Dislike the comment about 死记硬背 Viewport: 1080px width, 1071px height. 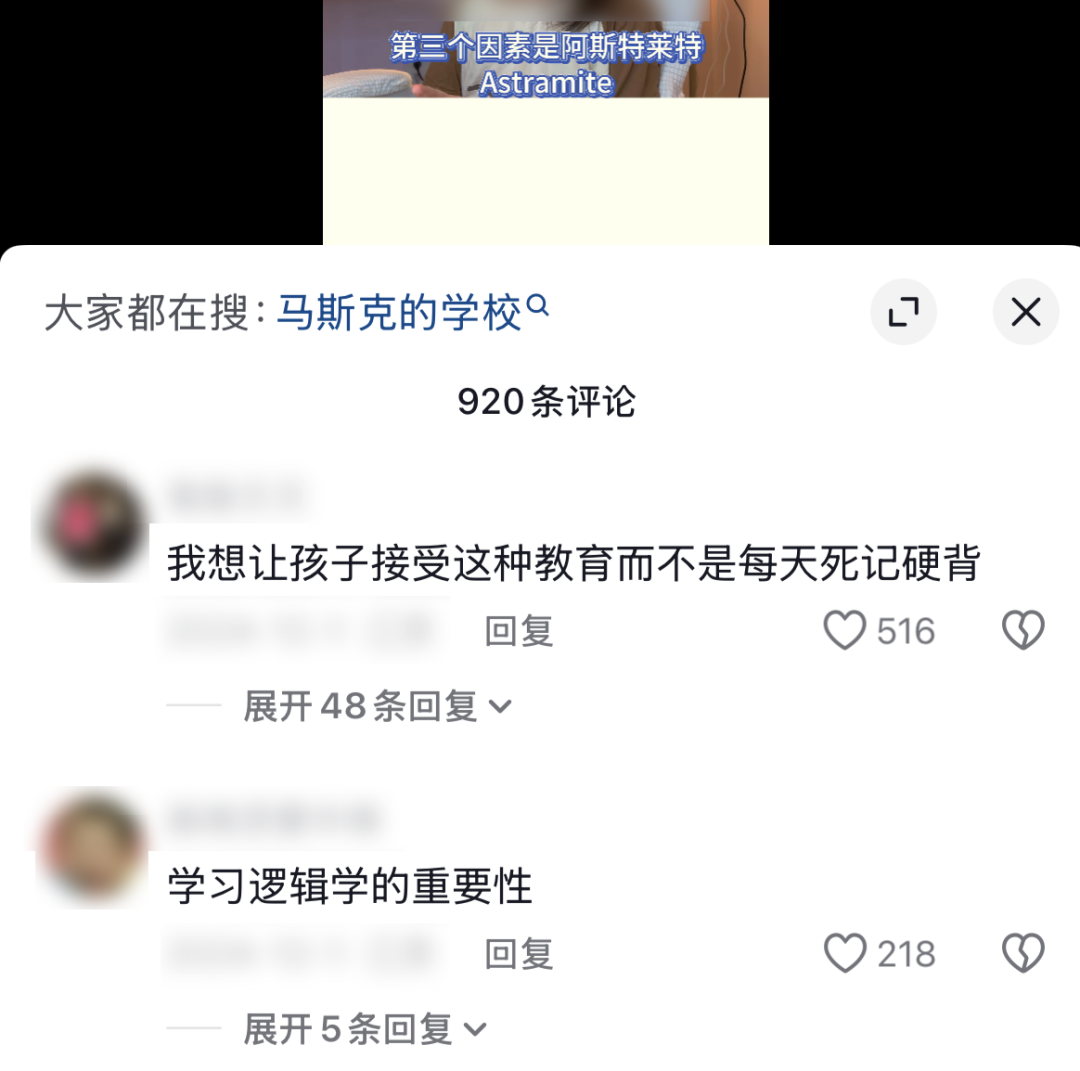[x=1023, y=631]
